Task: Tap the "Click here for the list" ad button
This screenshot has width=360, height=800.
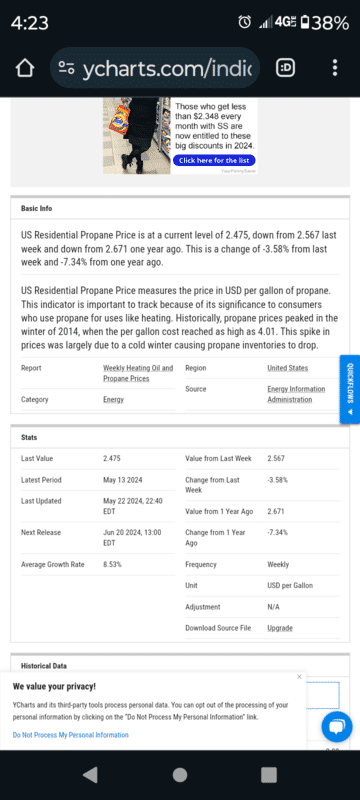Action: (214, 160)
